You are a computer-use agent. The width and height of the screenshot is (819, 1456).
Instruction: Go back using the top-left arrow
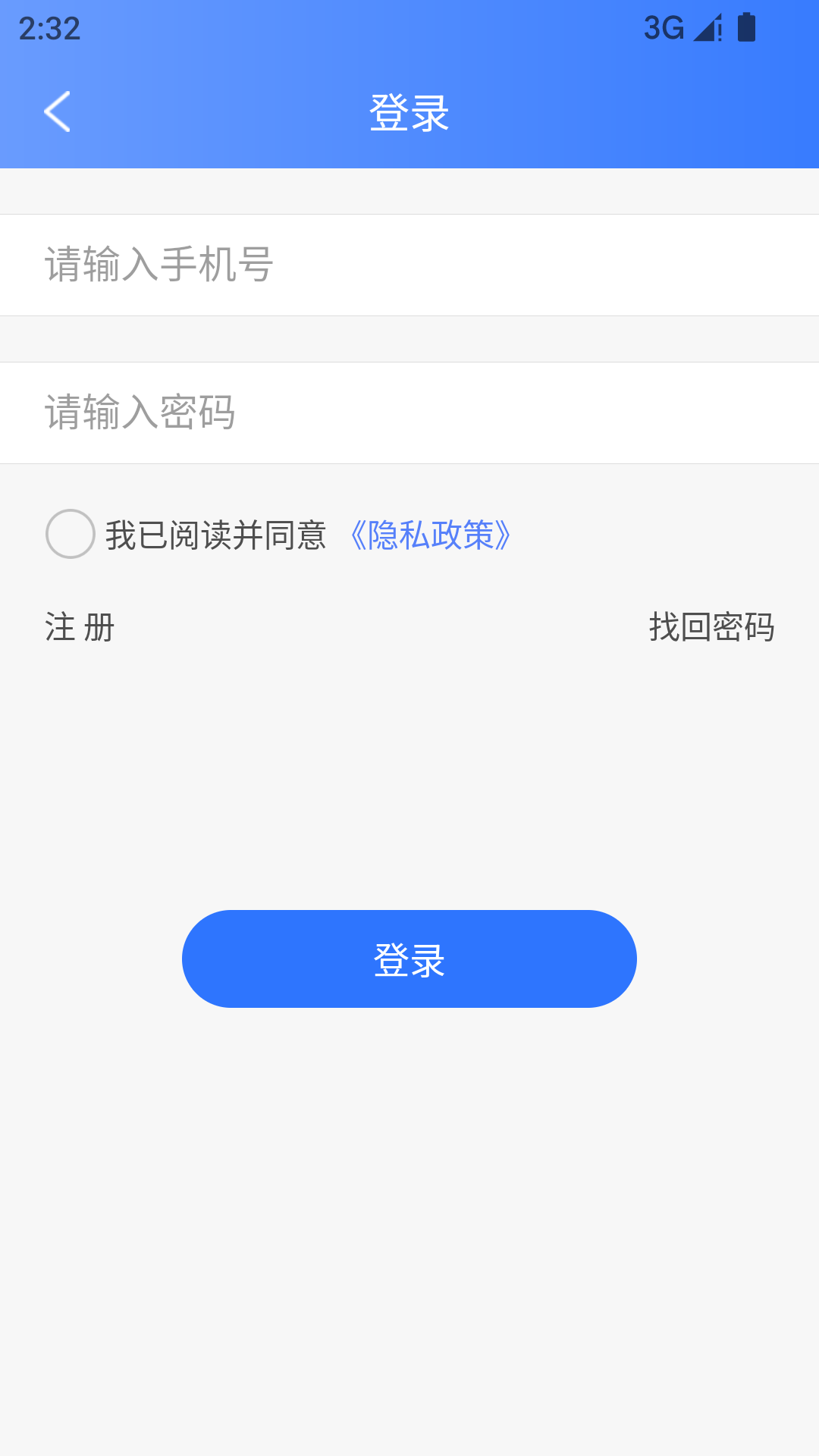(58, 111)
